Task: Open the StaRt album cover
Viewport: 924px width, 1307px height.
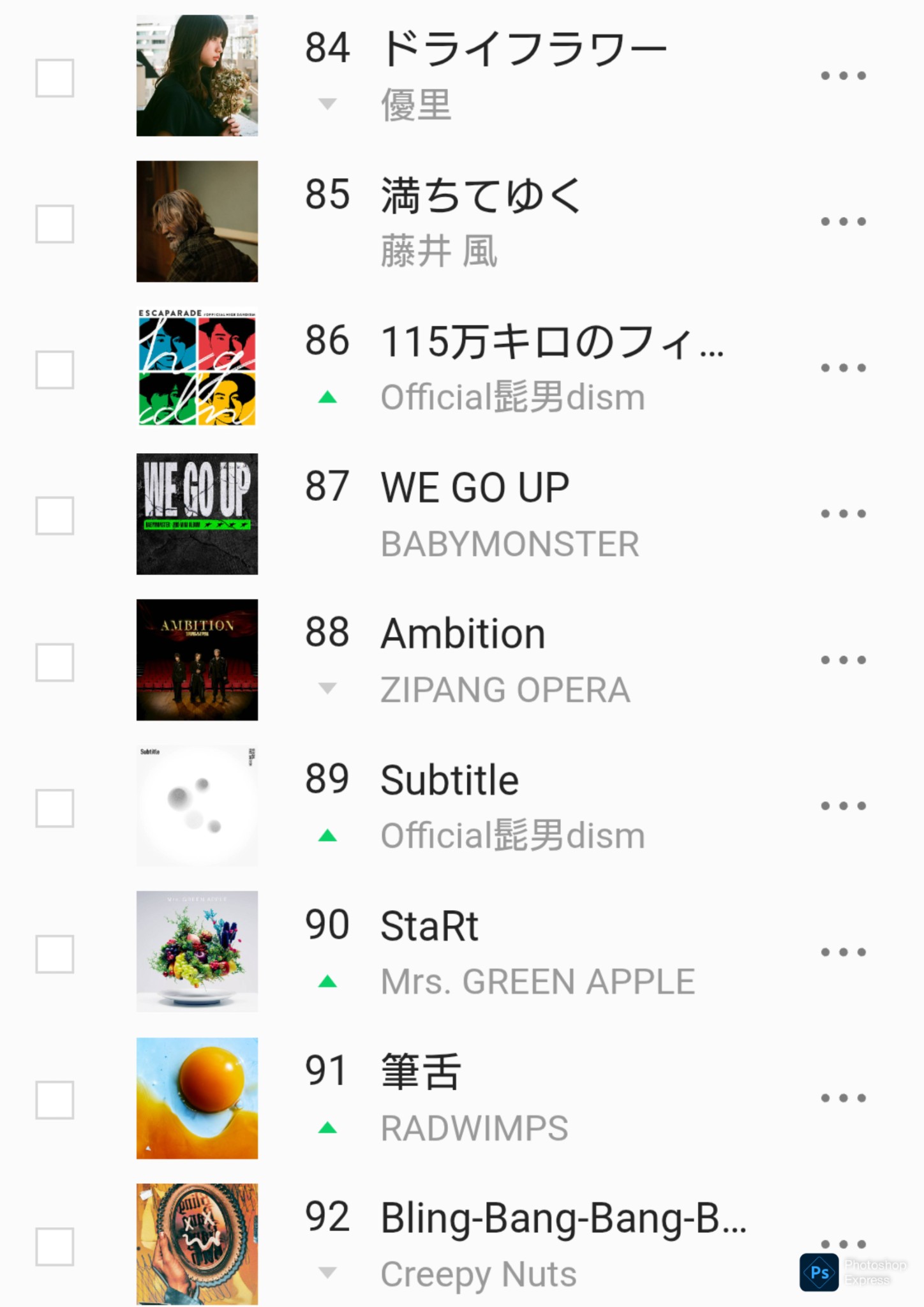Action: click(x=197, y=952)
